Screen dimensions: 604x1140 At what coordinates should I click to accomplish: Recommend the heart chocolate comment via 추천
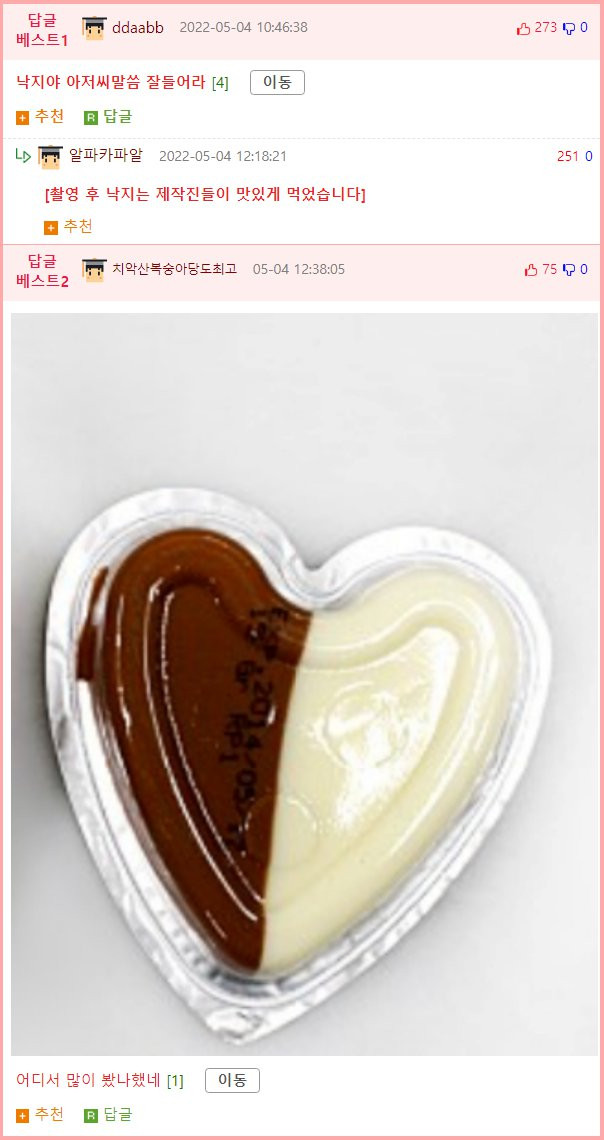coord(40,1115)
